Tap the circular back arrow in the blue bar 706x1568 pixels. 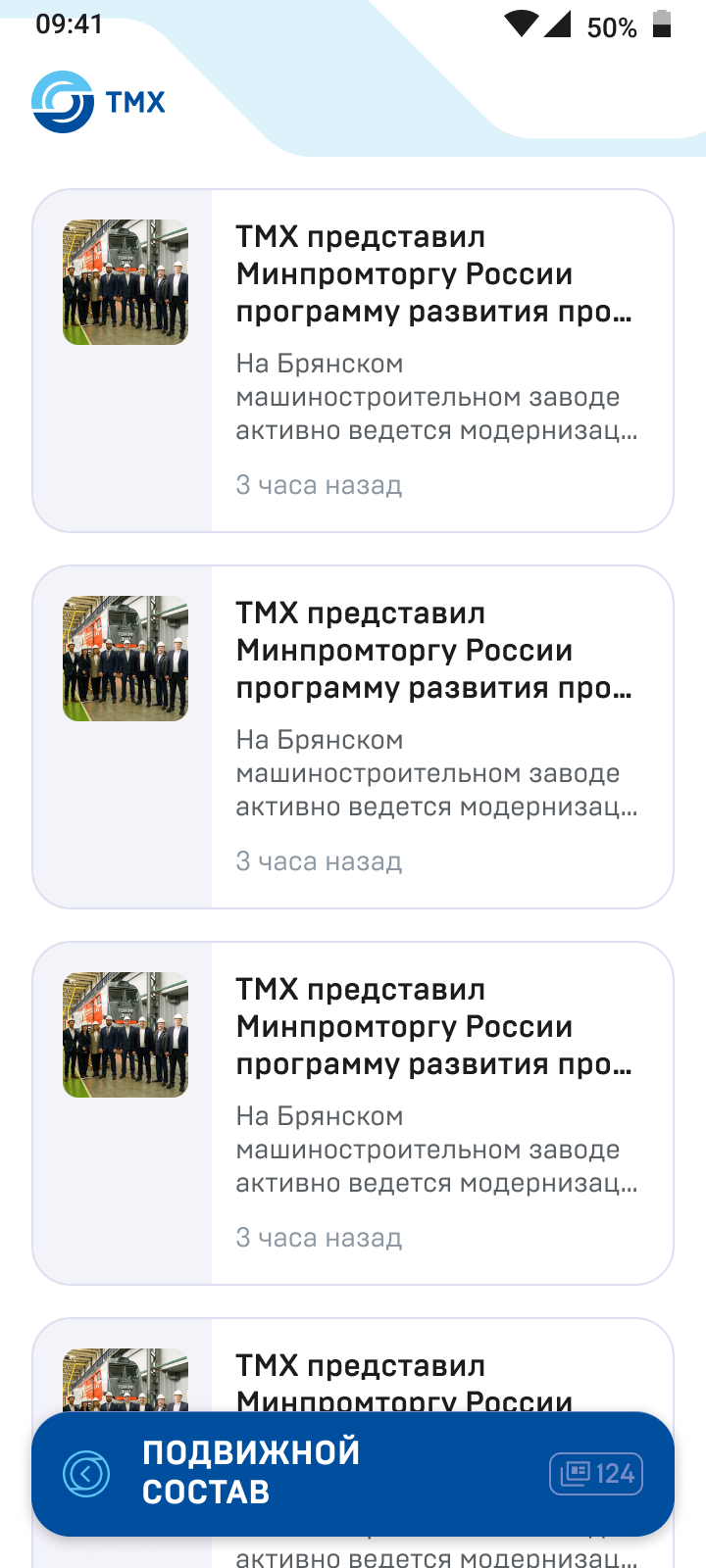pyautogui.click(x=86, y=1473)
